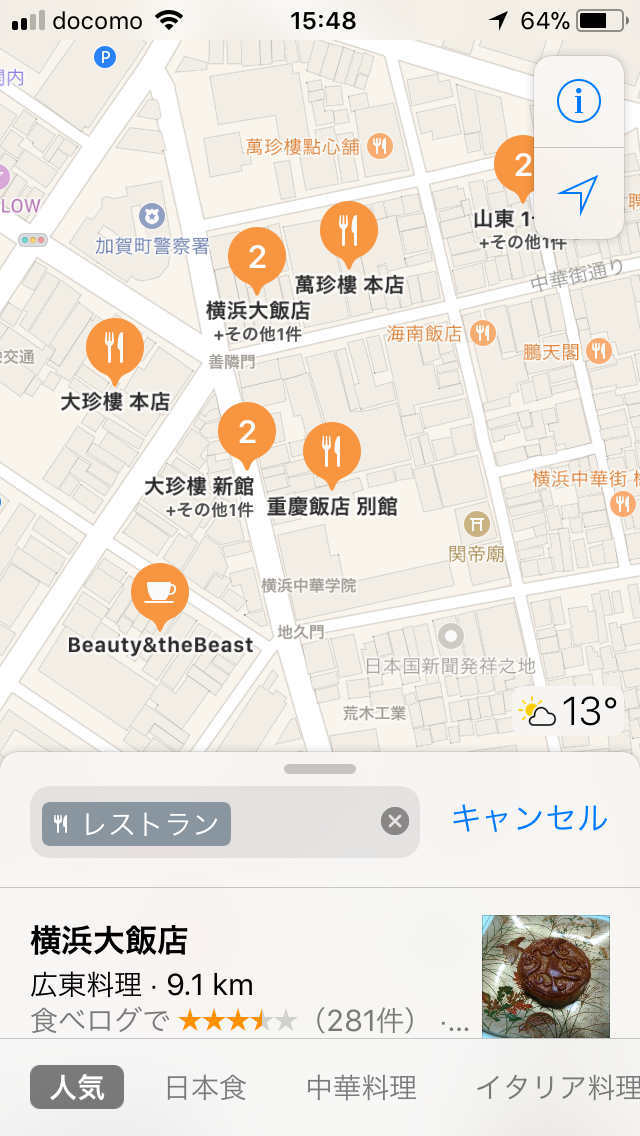The height and width of the screenshot is (1136, 640).
Task: Select the イタリア料理 category
Action: [x=557, y=1087]
